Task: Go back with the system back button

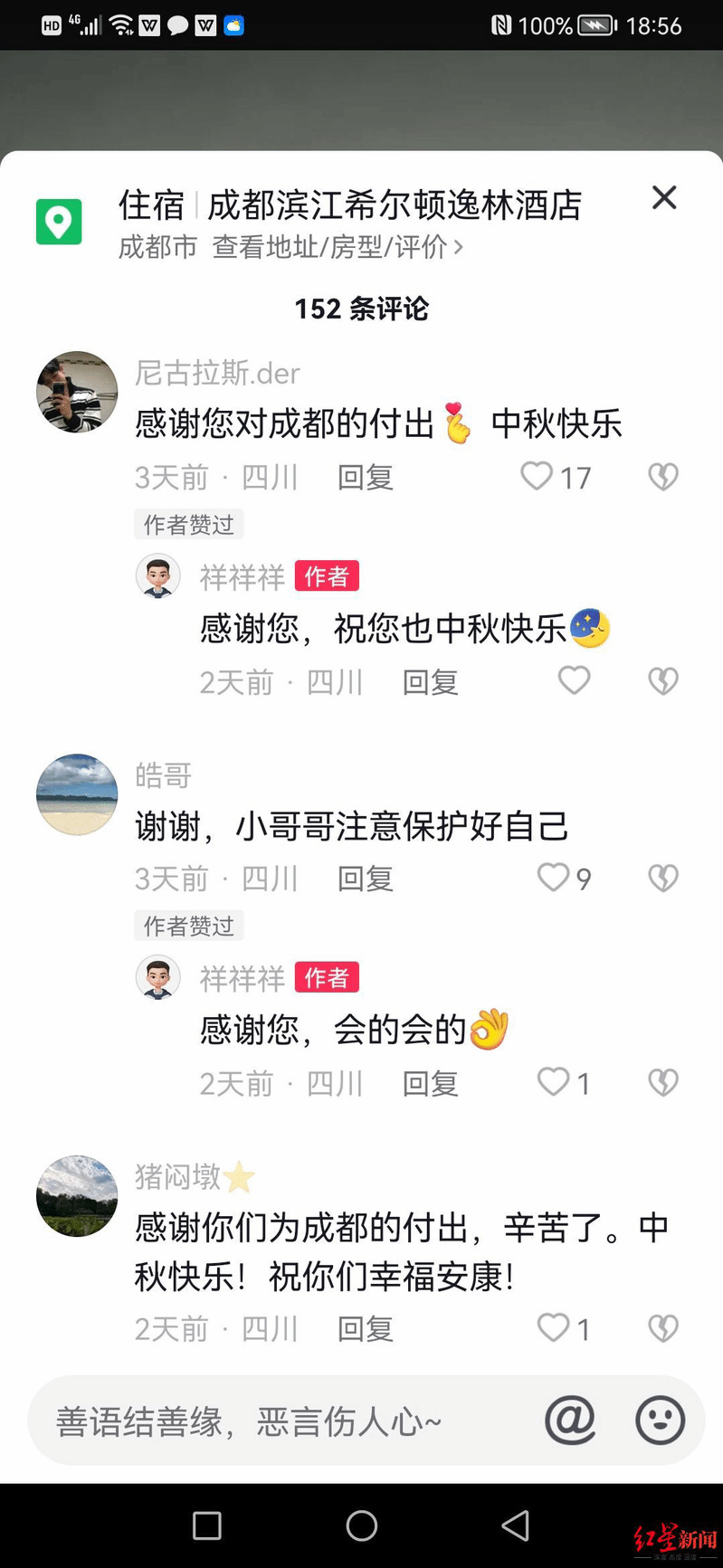Action: pos(516,1525)
